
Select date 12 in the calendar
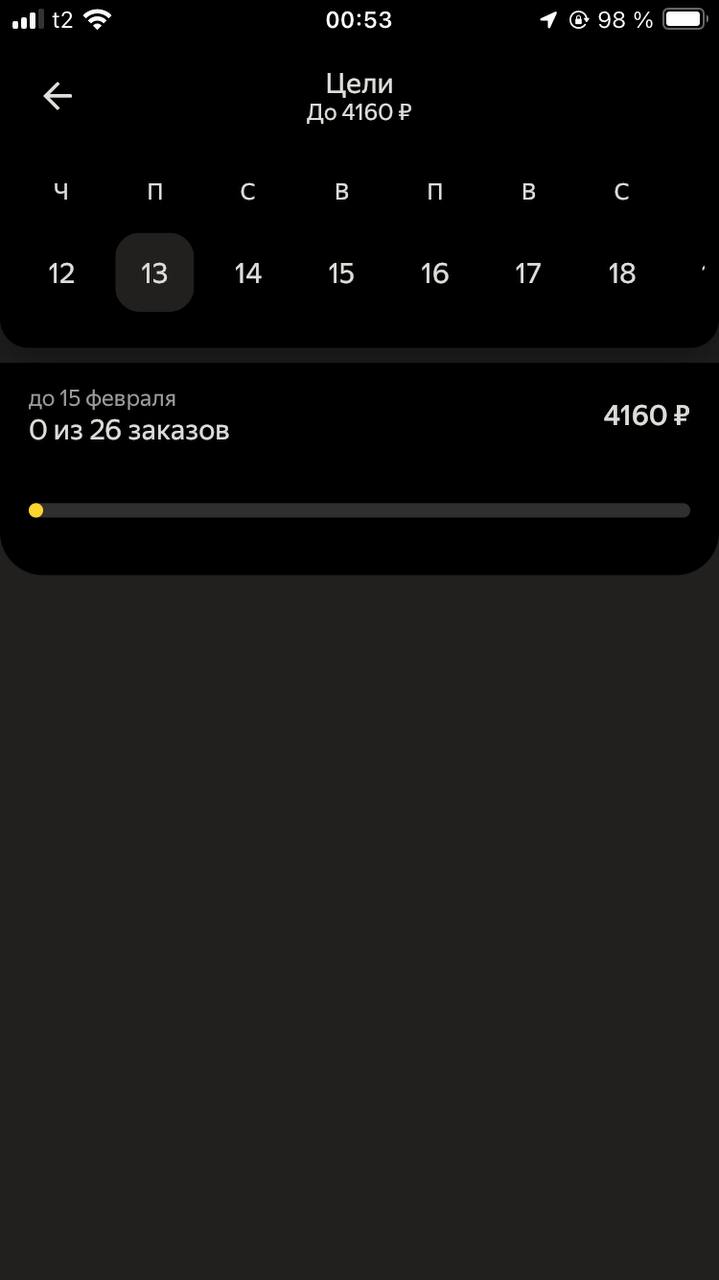click(61, 273)
